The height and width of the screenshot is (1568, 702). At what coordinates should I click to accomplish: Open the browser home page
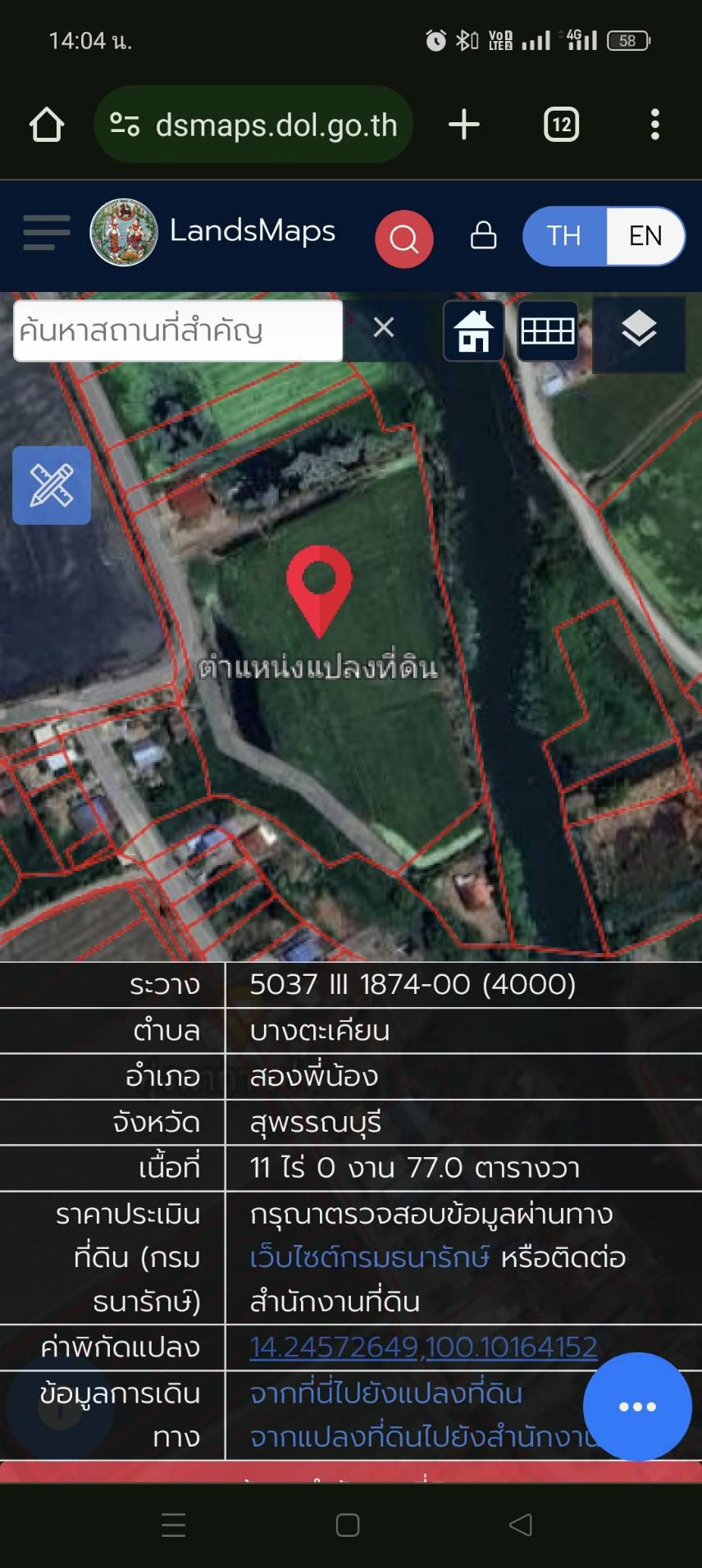pyautogui.click(x=47, y=125)
